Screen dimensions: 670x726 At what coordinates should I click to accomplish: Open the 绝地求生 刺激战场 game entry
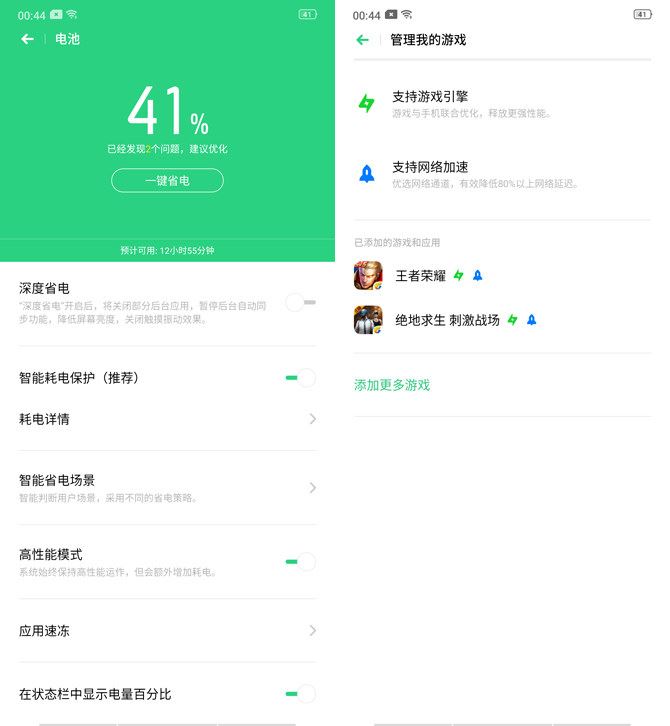tap(446, 320)
